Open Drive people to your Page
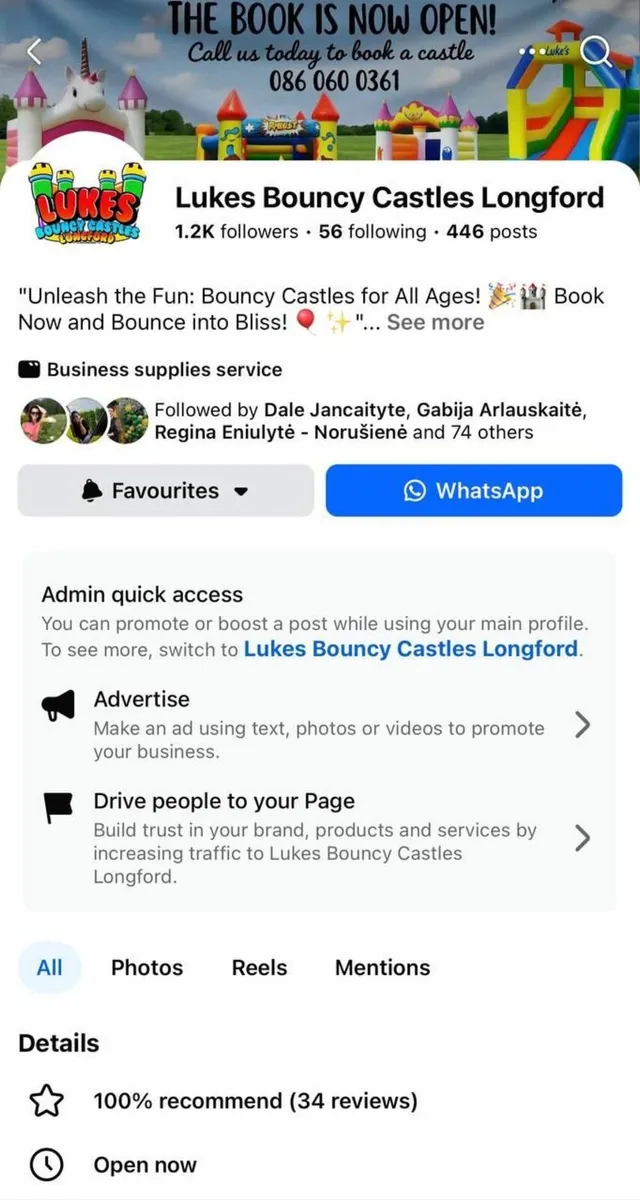The height and width of the screenshot is (1200, 640). 320,838
